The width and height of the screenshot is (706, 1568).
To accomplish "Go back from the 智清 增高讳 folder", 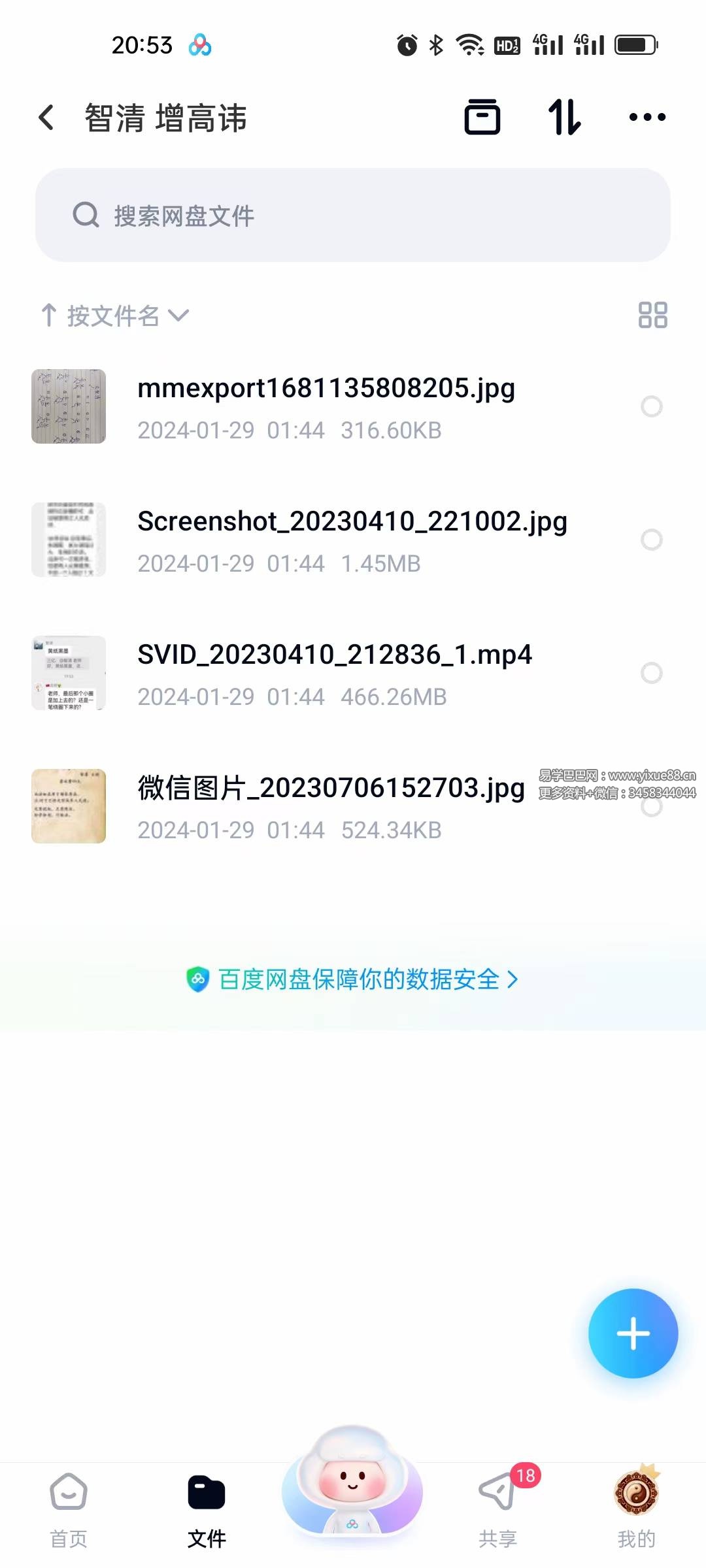I will tap(46, 118).
